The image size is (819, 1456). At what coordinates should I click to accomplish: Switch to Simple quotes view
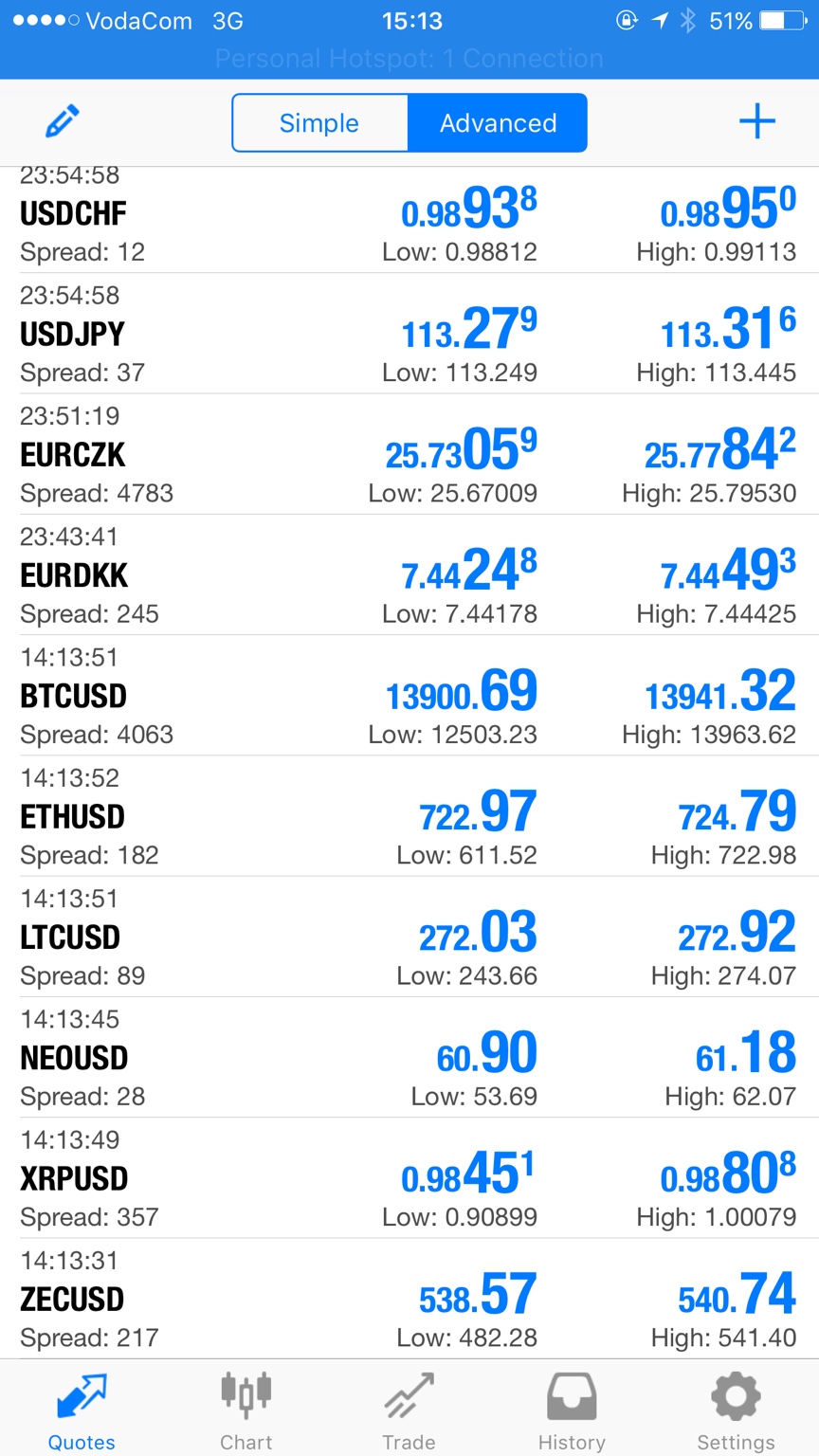pos(319,123)
